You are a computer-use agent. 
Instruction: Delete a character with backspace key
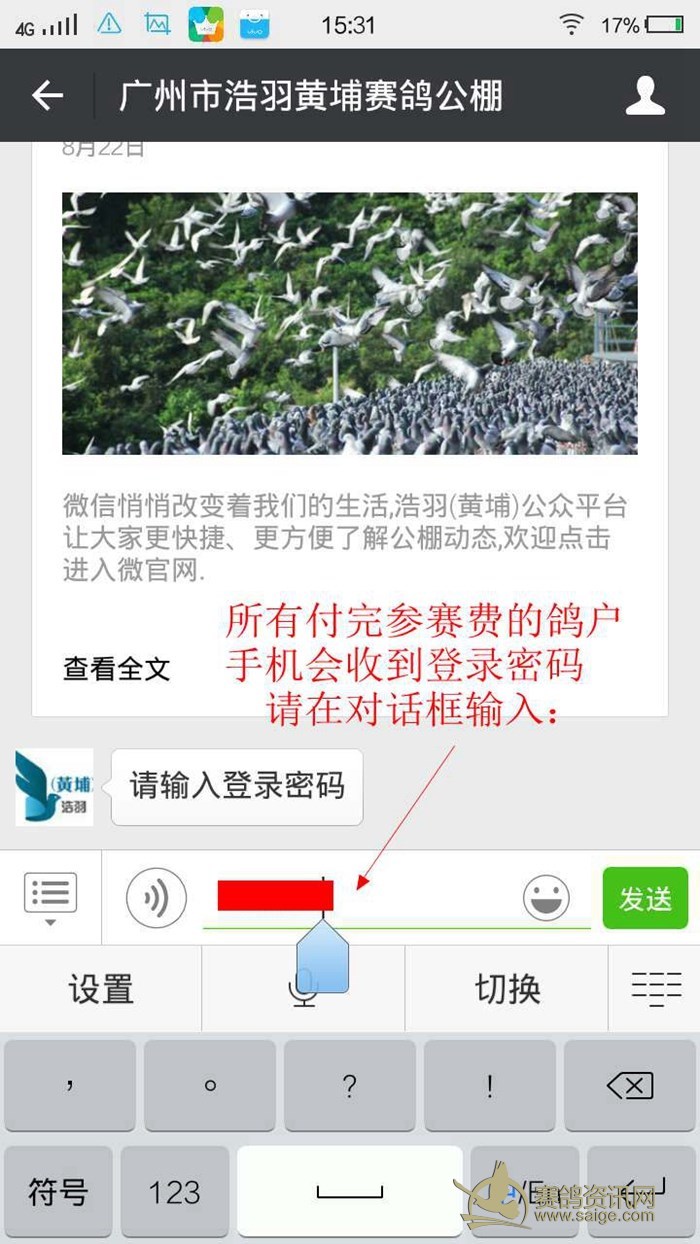click(x=629, y=1086)
